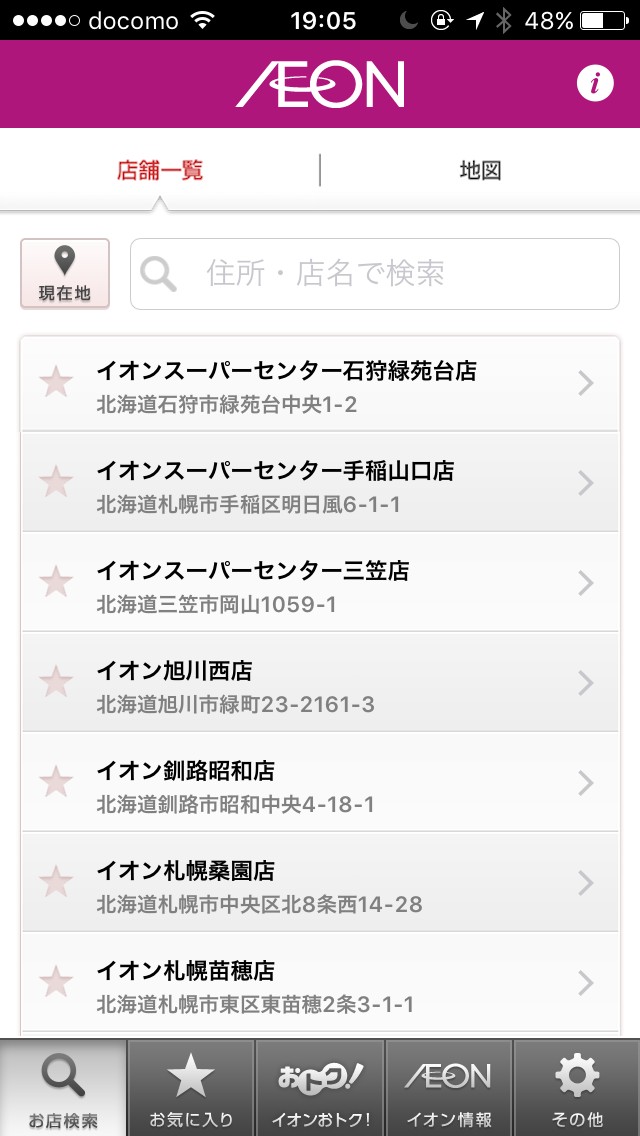This screenshot has height=1136, width=640.
Task: Open the イオンおトク! bottom tab
Action: (320, 1088)
